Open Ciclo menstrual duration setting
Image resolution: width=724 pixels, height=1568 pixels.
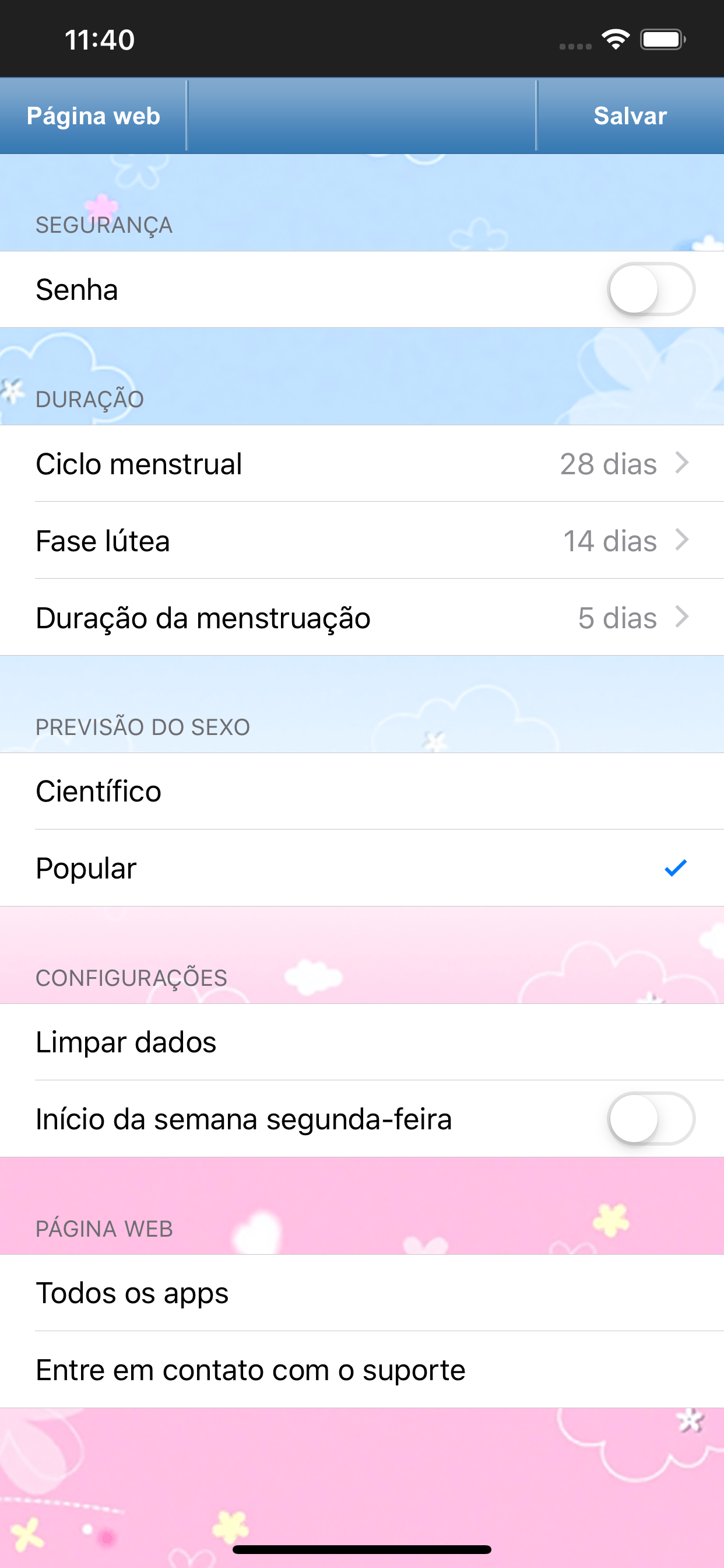tap(362, 464)
